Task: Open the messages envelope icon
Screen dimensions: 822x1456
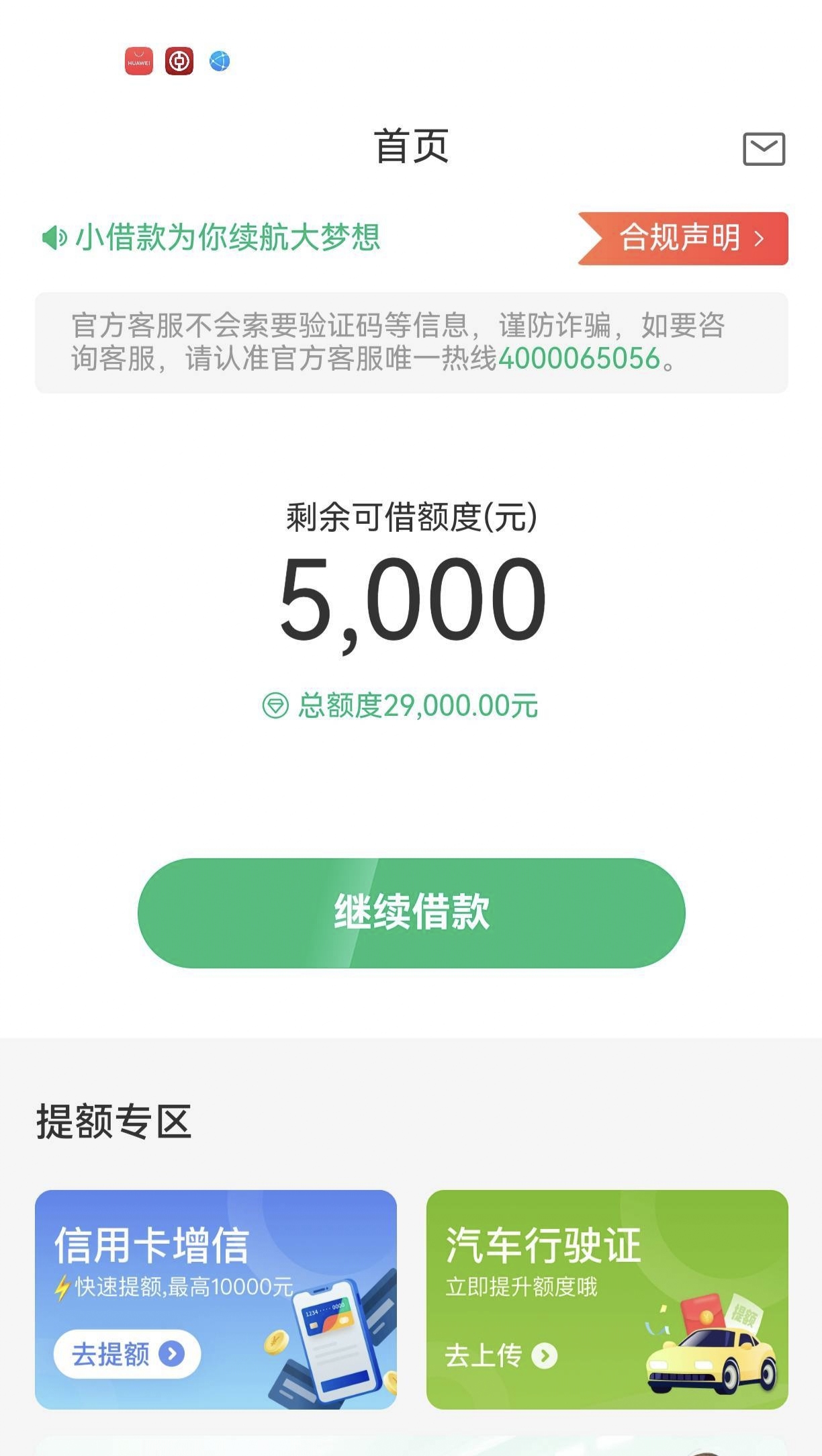Action: click(x=764, y=148)
